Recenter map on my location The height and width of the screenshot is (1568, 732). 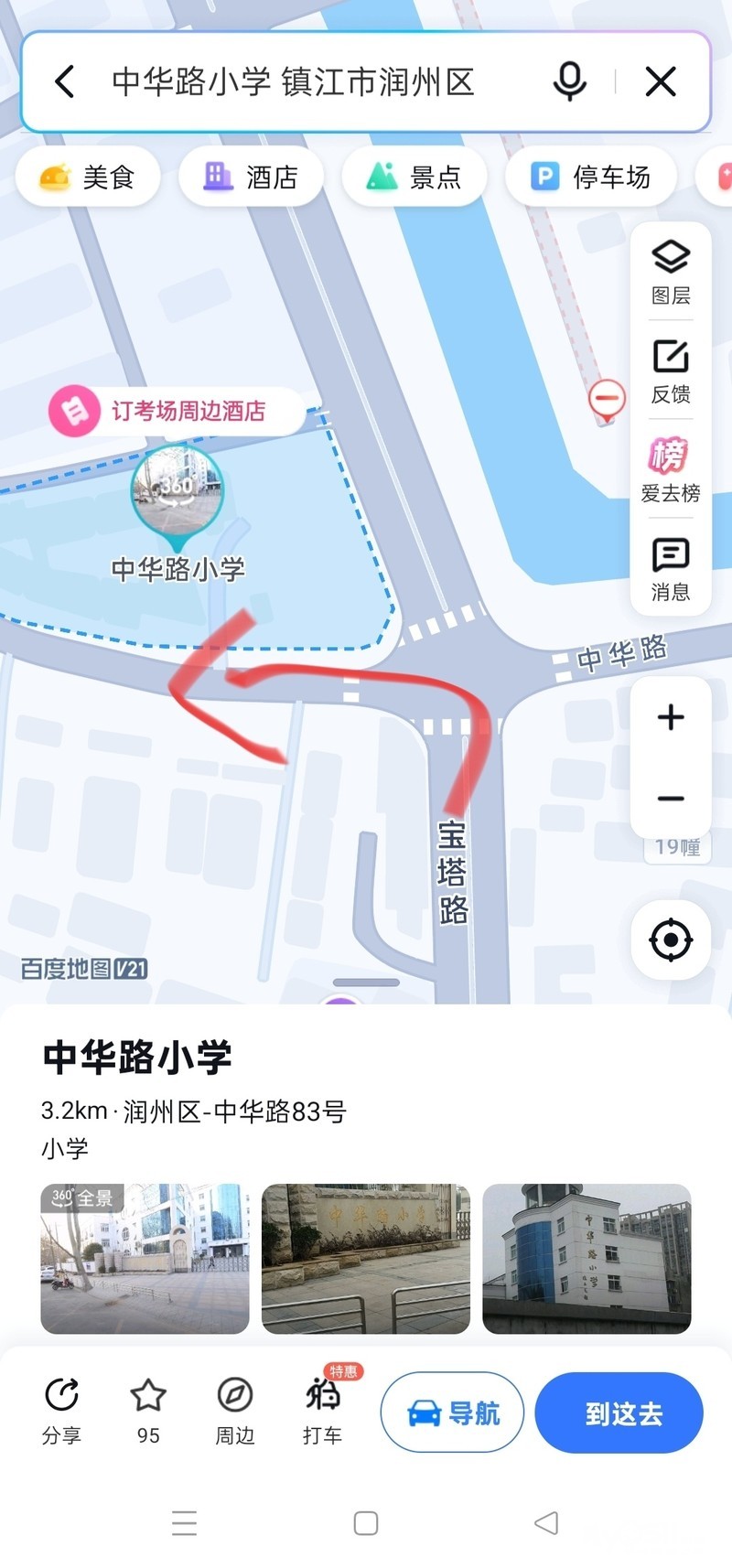671,940
